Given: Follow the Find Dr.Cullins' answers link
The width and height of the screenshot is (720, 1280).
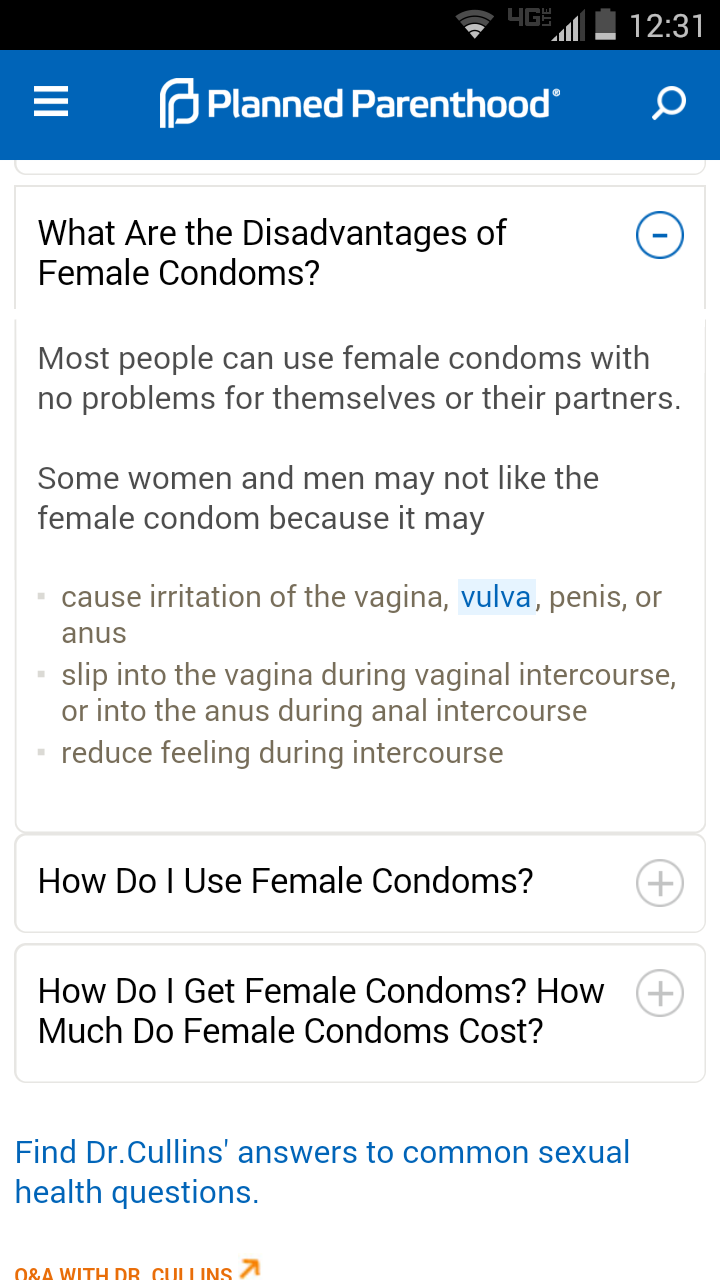Looking at the screenshot, I should point(322,1172).
